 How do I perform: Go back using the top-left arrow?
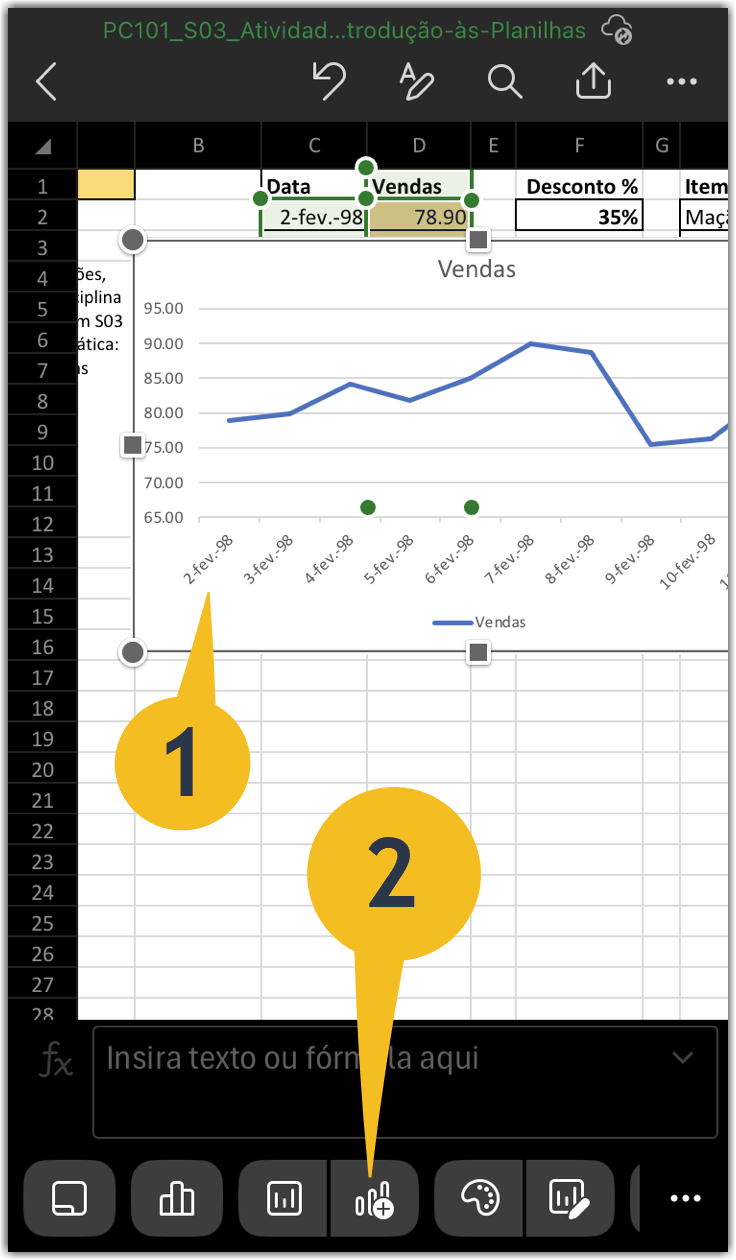click(x=46, y=82)
